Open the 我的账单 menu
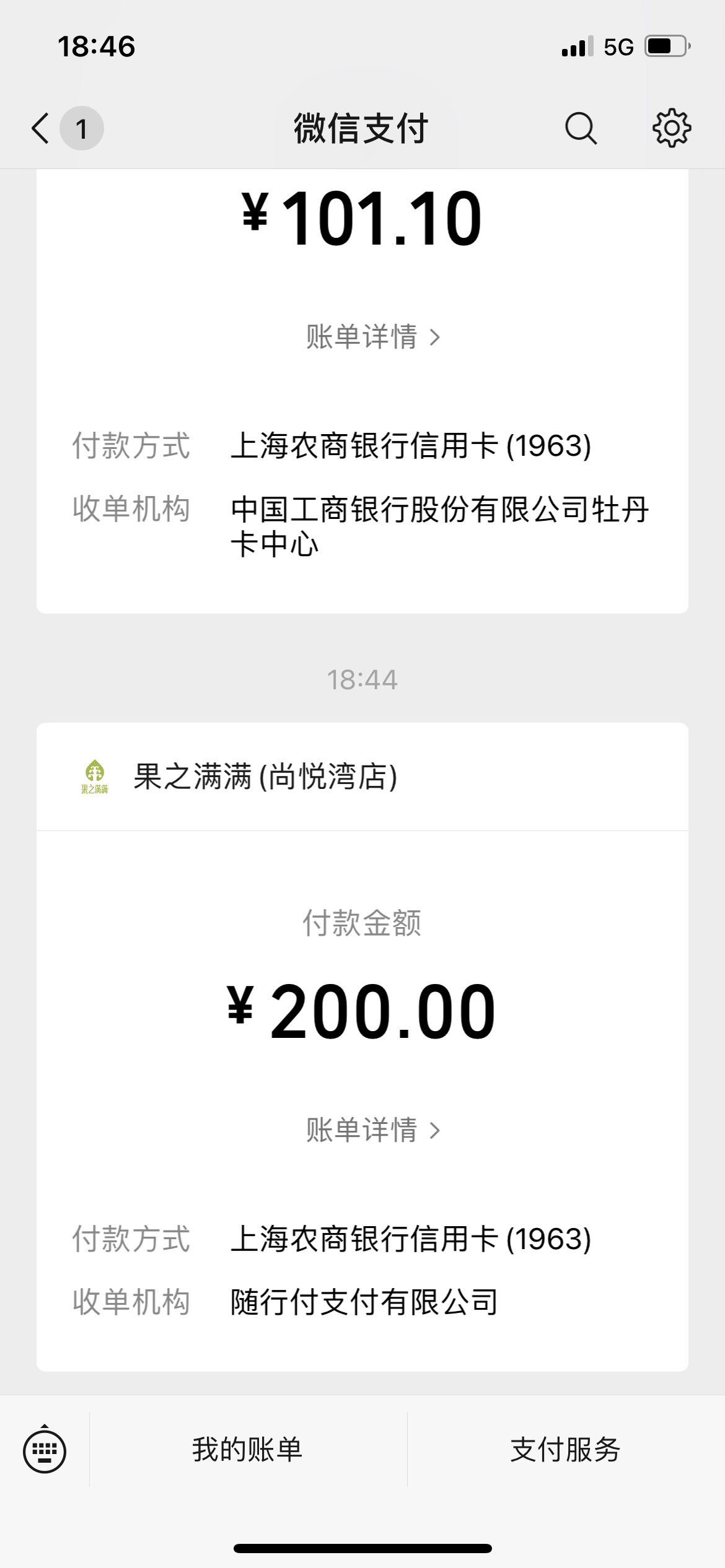Image resolution: width=725 pixels, height=1568 pixels. click(x=248, y=1450)
